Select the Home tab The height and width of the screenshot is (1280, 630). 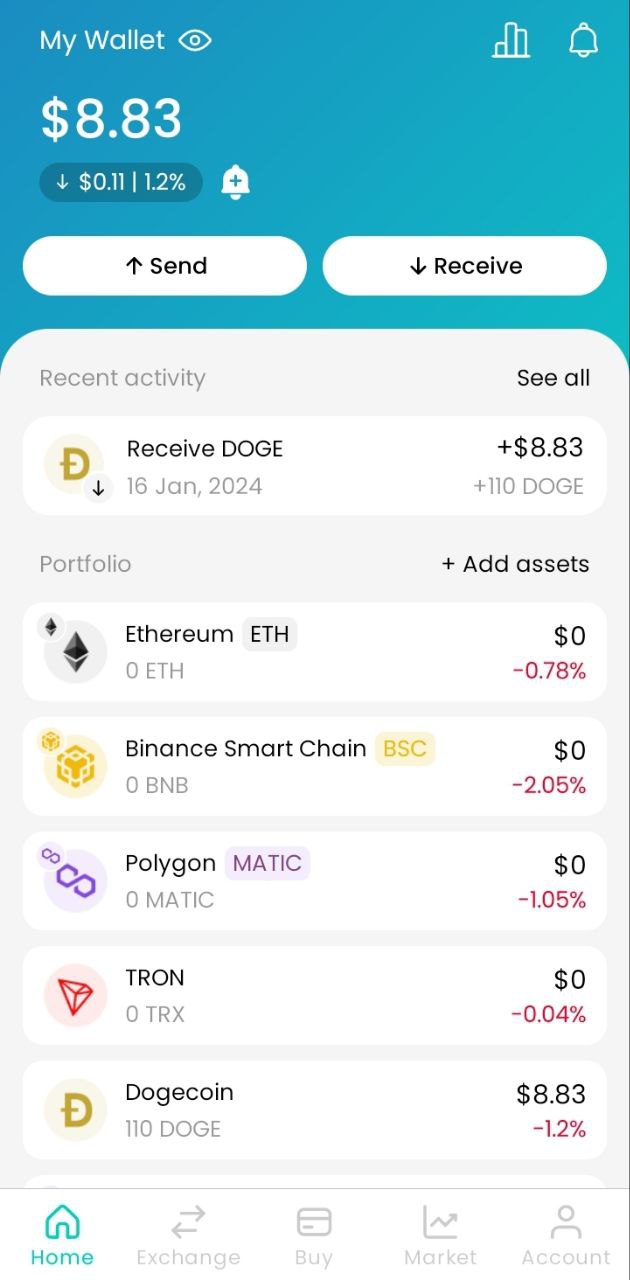click(x=62, y=1236)
